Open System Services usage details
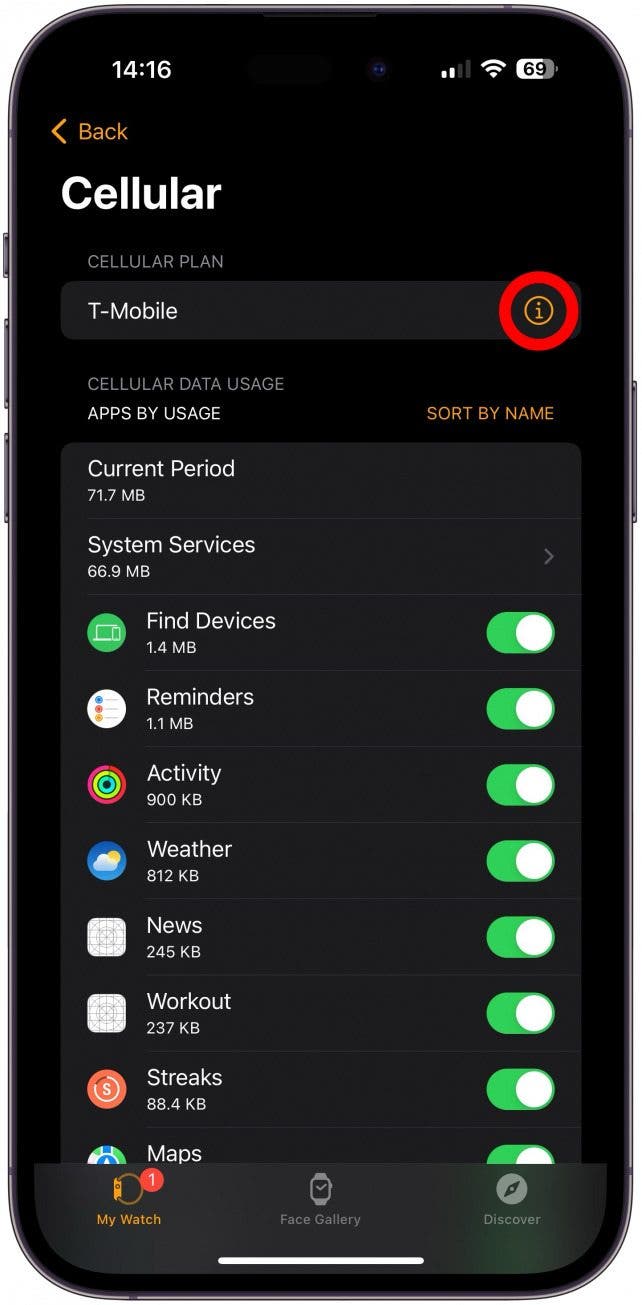Image resolution: width=642 pixels, height=1305 pixels. tap(320, 557)
